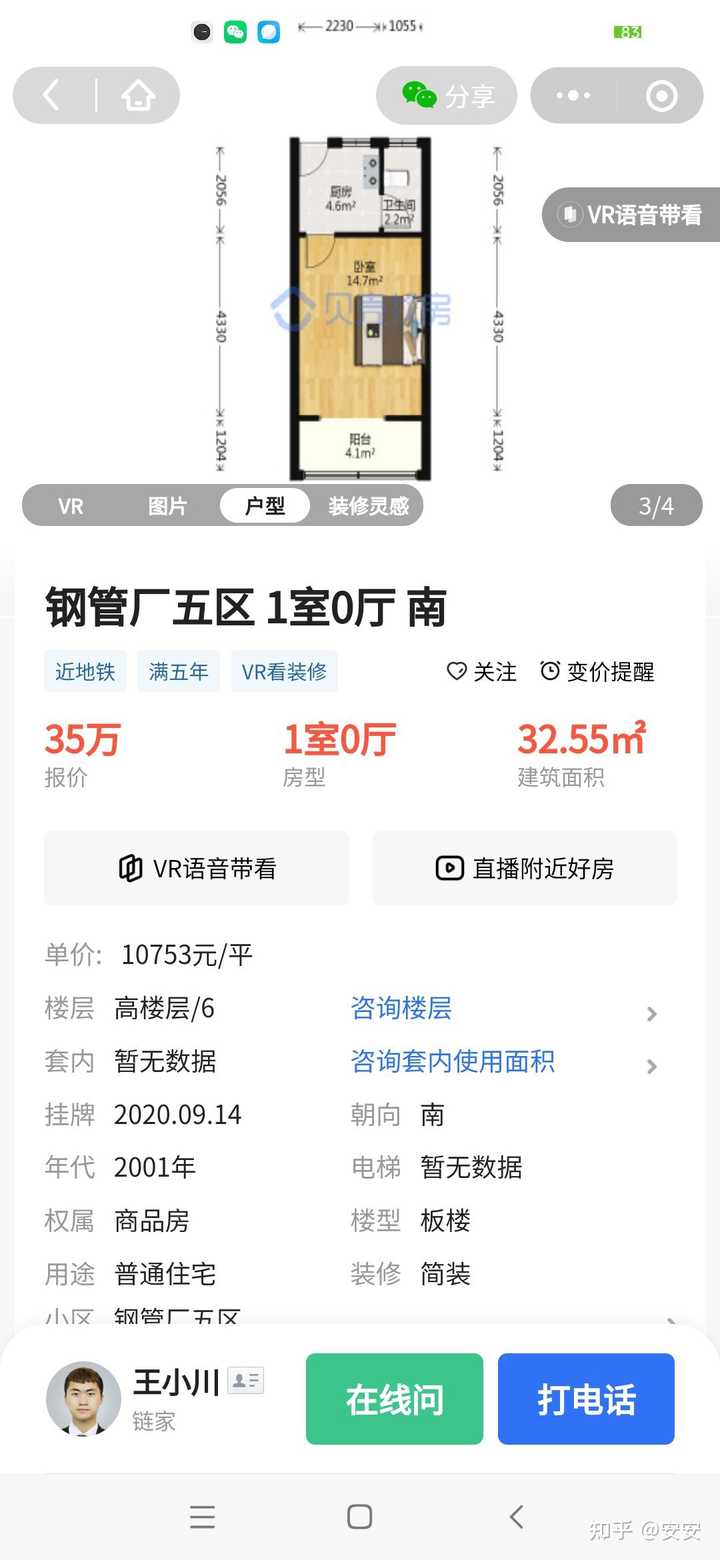This screenshot has width=720, height=1560.
Task: Tap the 咨询楼层 link
Action: pyautogui.click(x=401, y=1008)
